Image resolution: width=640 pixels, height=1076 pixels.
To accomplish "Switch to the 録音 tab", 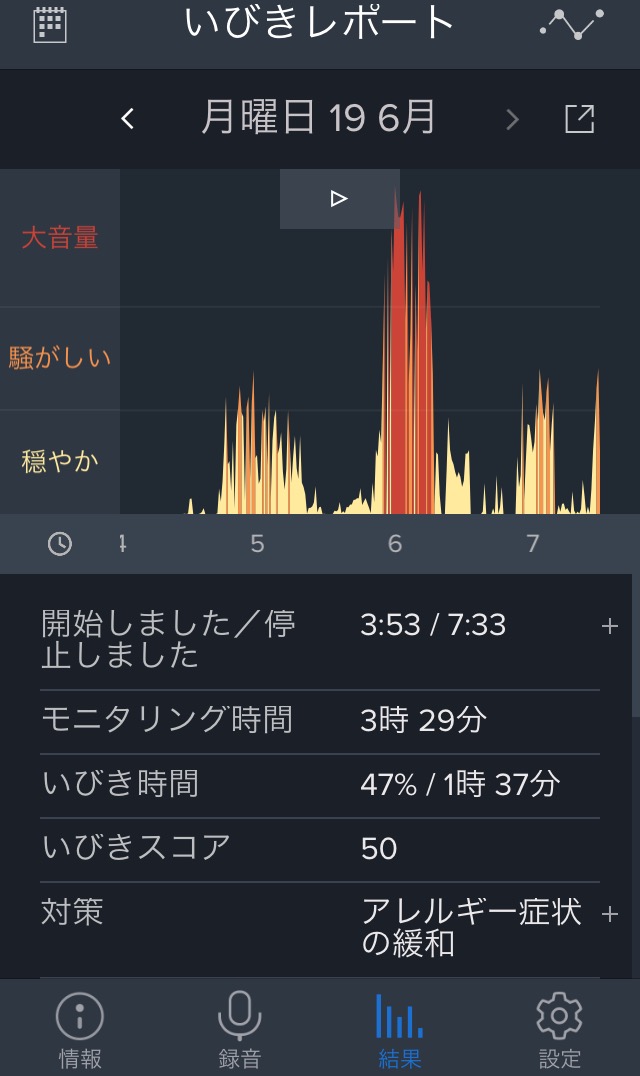I will click(239, 1029).
